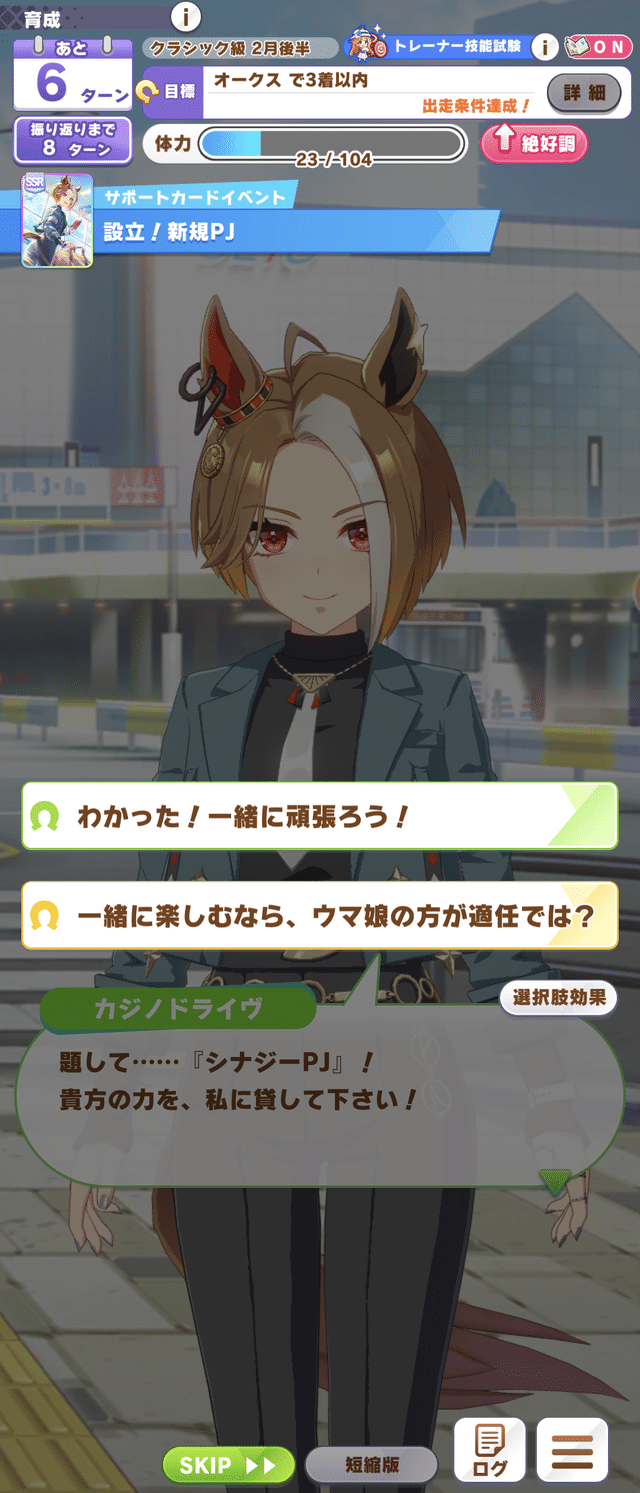View the SSR support card thumbnail
The width and height of the screenshot is (640, 1493).
(x=57, y=221)
